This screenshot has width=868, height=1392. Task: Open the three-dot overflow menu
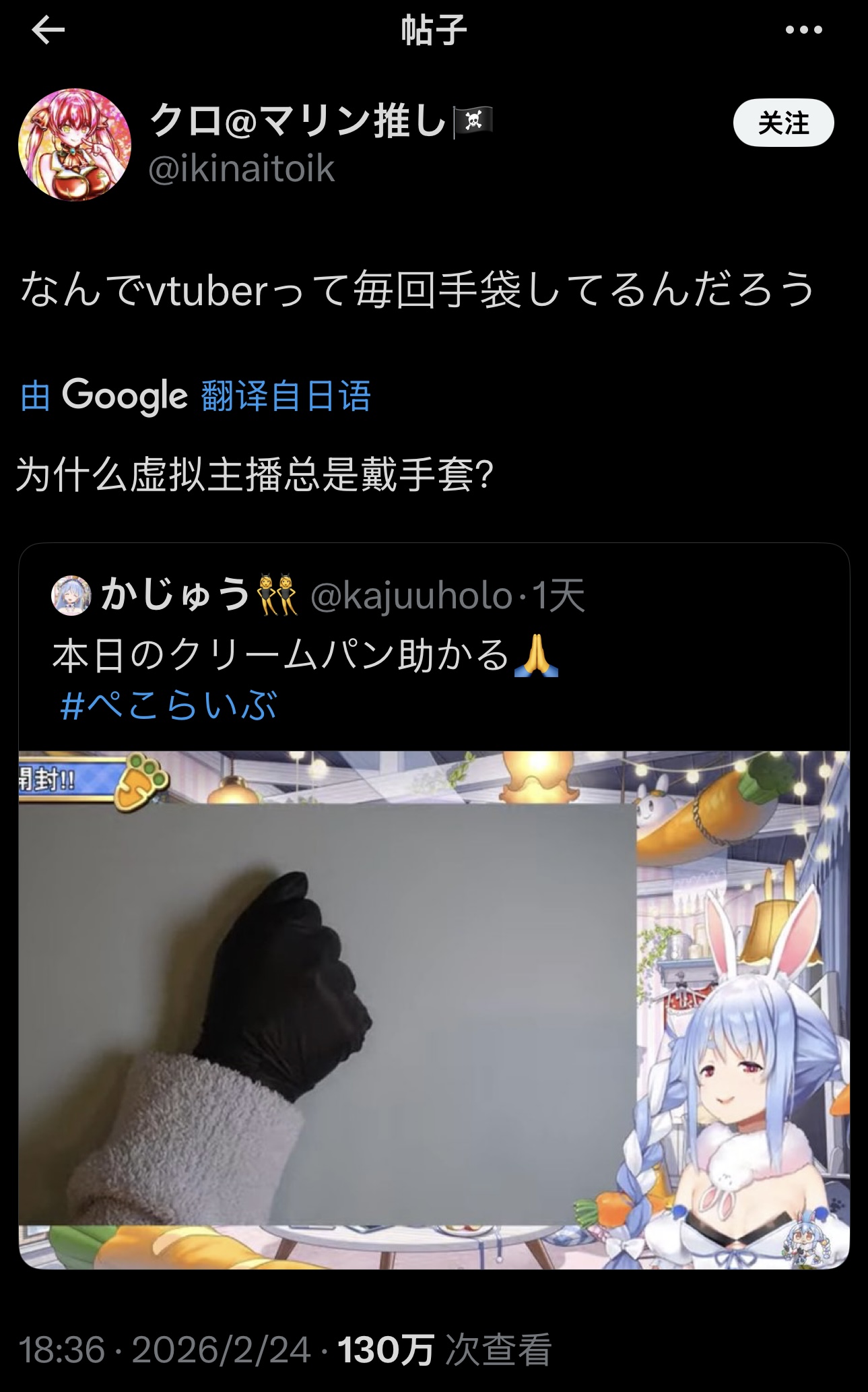(804, 30)
